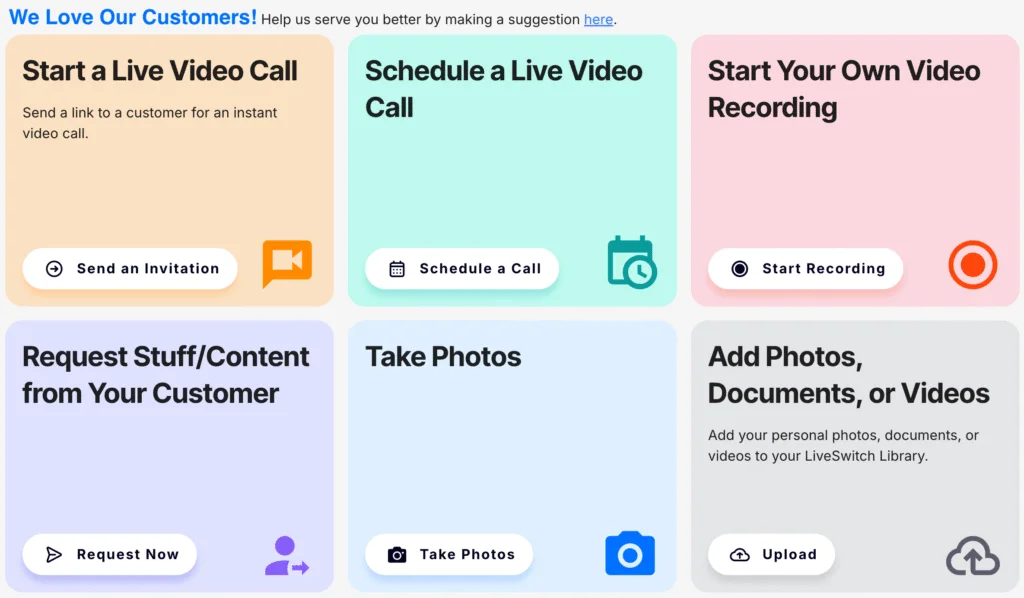The width and height of the screenshot is (1024, 598).
Task: Tap the blue camera icon
Action: point(630,554)
